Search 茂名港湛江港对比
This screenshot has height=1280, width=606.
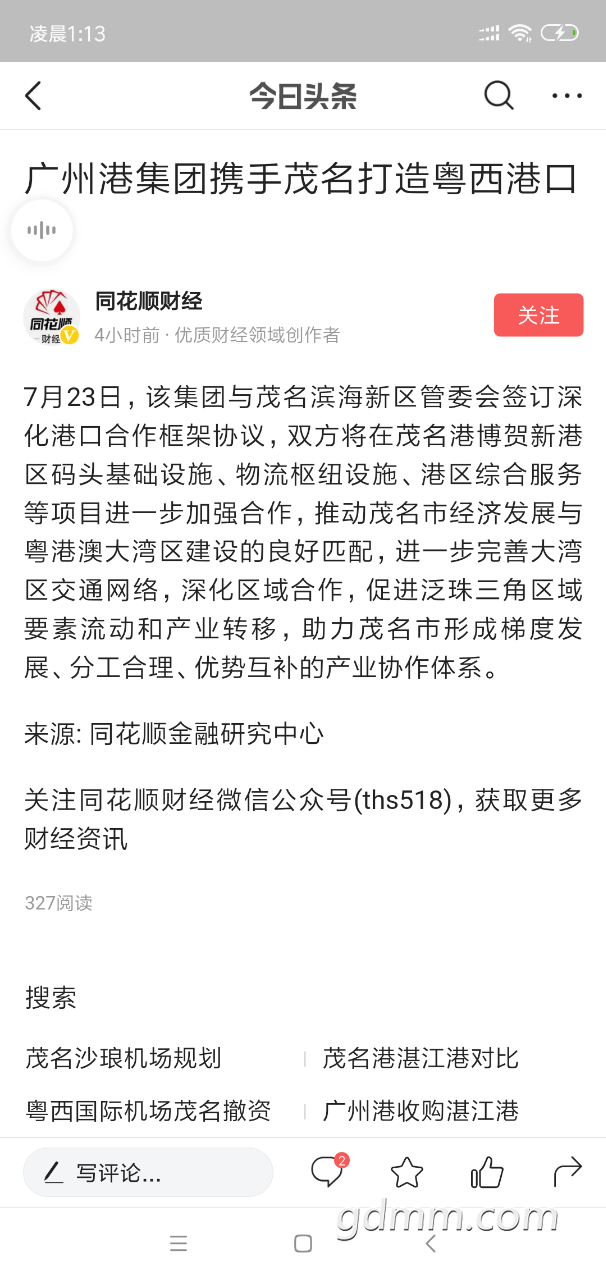tap(420, 1058)
